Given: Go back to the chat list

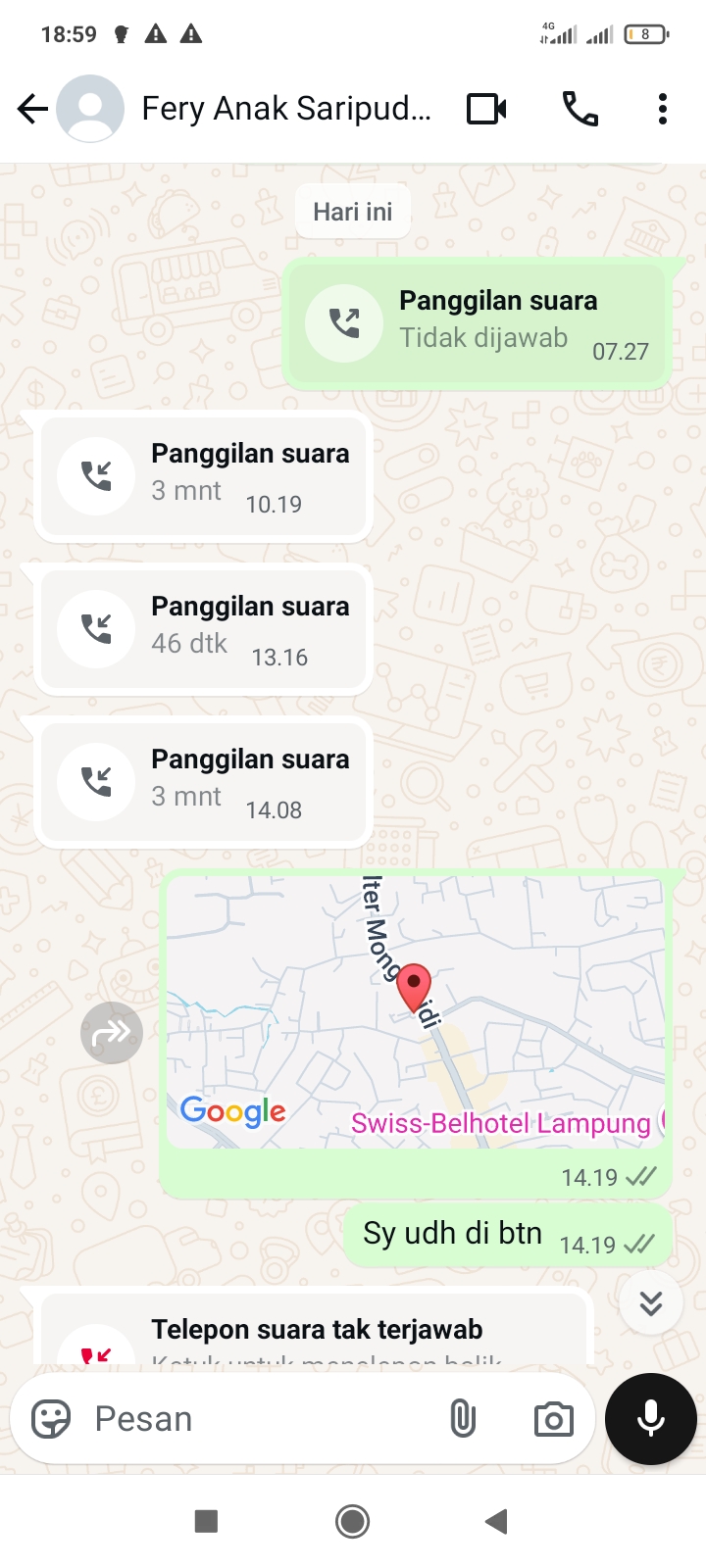Looking at the screenshot, I should [32, 109].
